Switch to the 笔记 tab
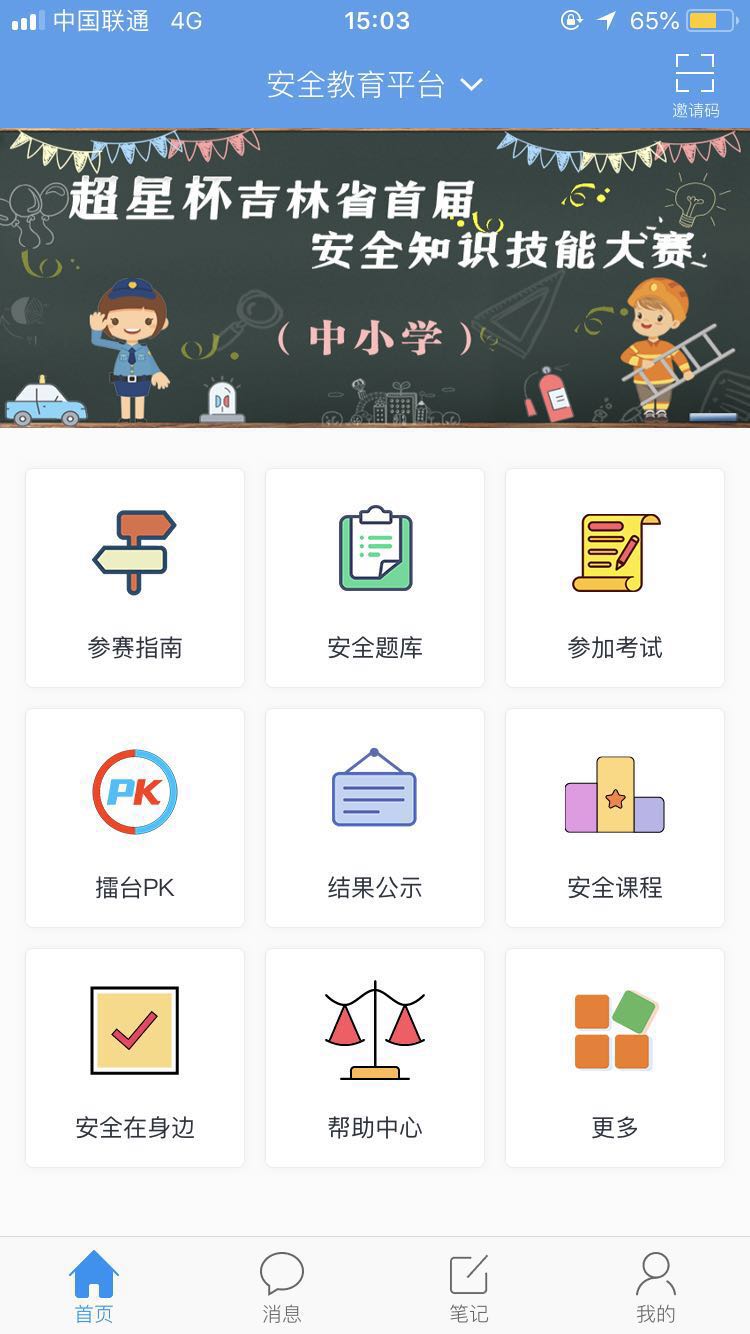750x1334 pixels. (x=468, y=1287)
